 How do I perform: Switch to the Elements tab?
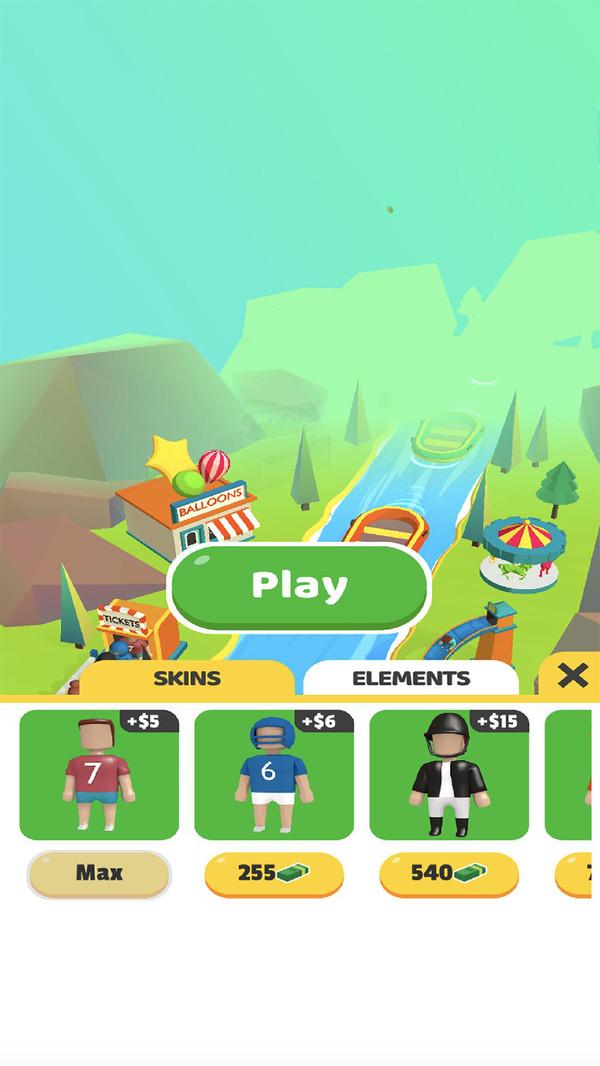(410, 677)
